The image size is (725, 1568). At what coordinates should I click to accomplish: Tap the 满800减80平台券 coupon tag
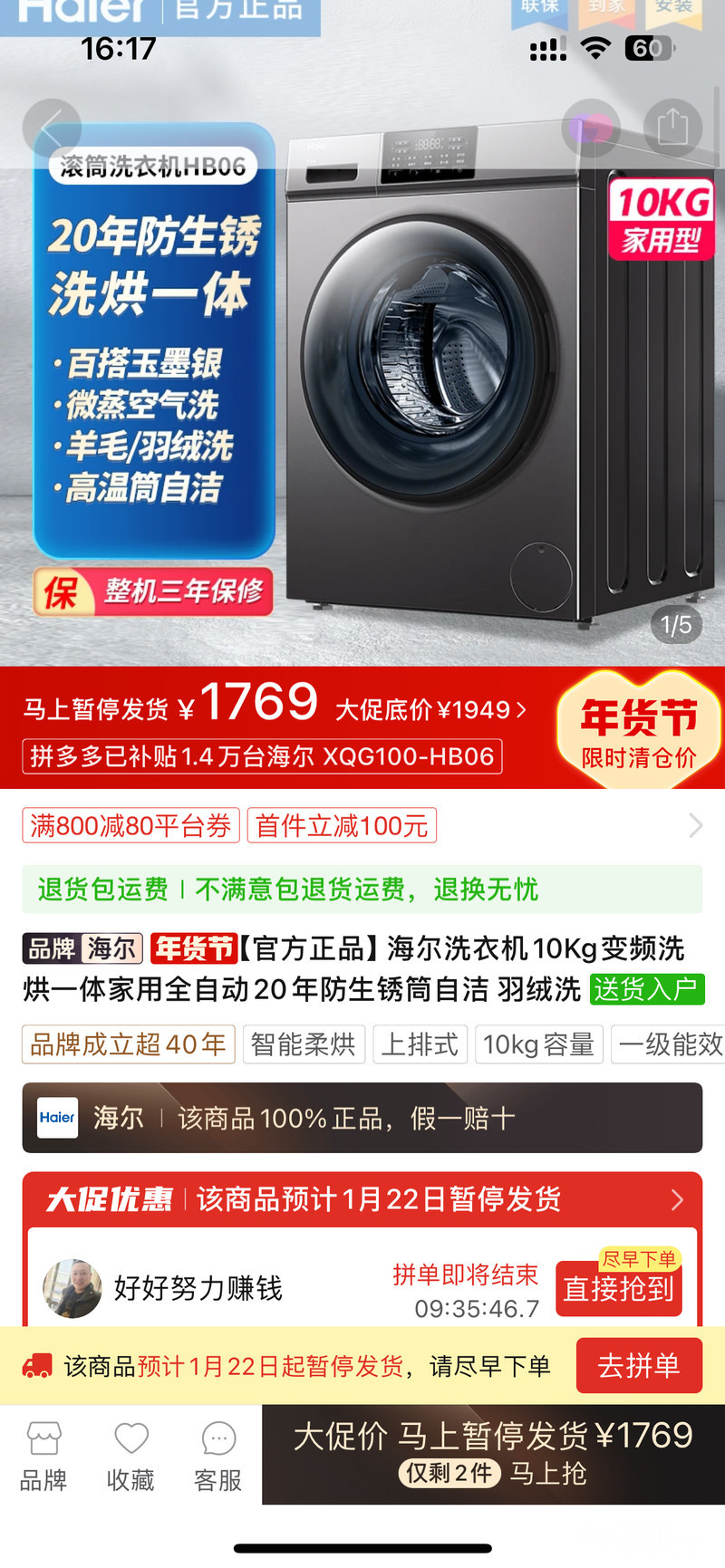pos(130,825)
